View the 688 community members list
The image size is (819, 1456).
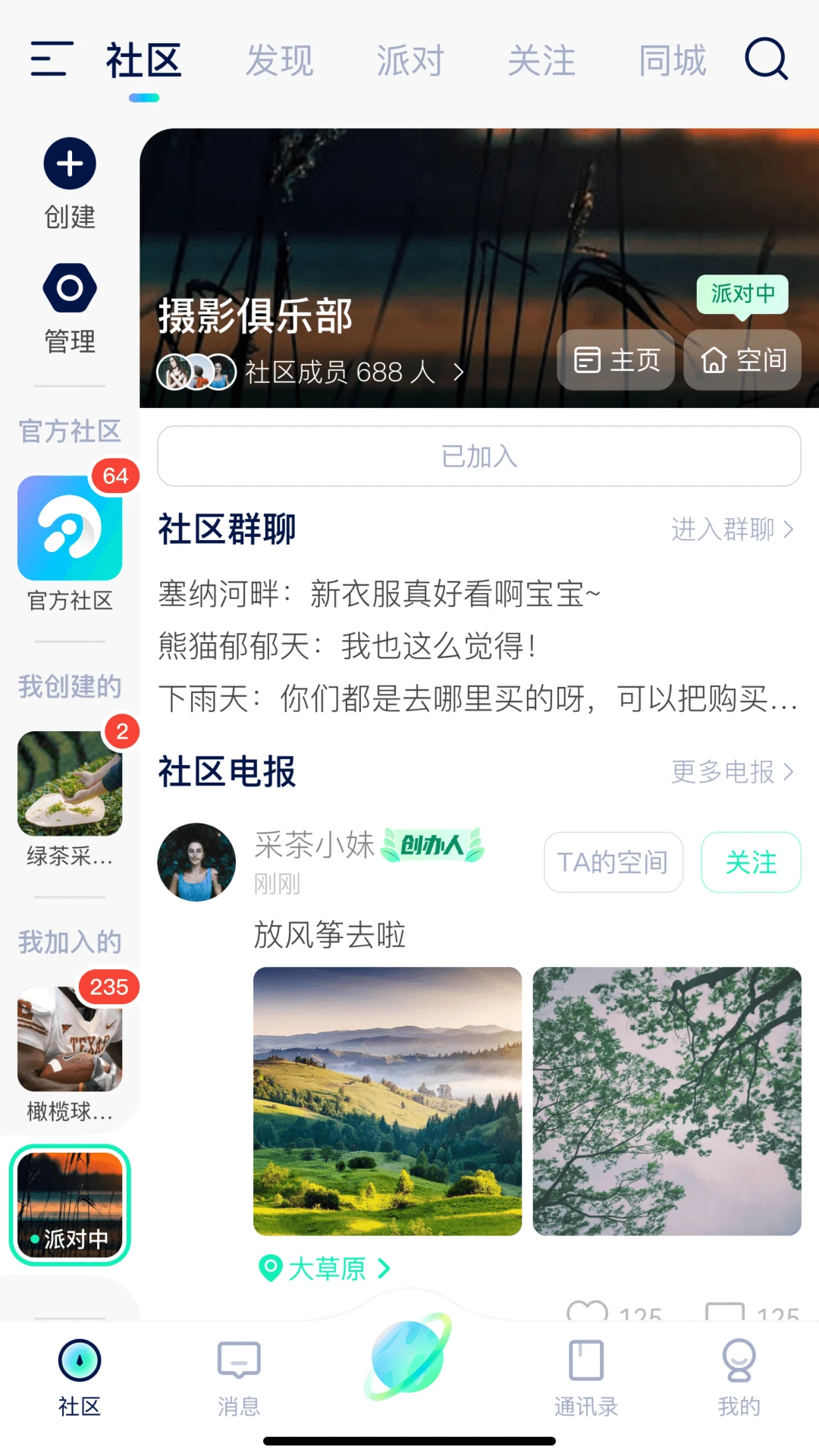coord(353,372)
